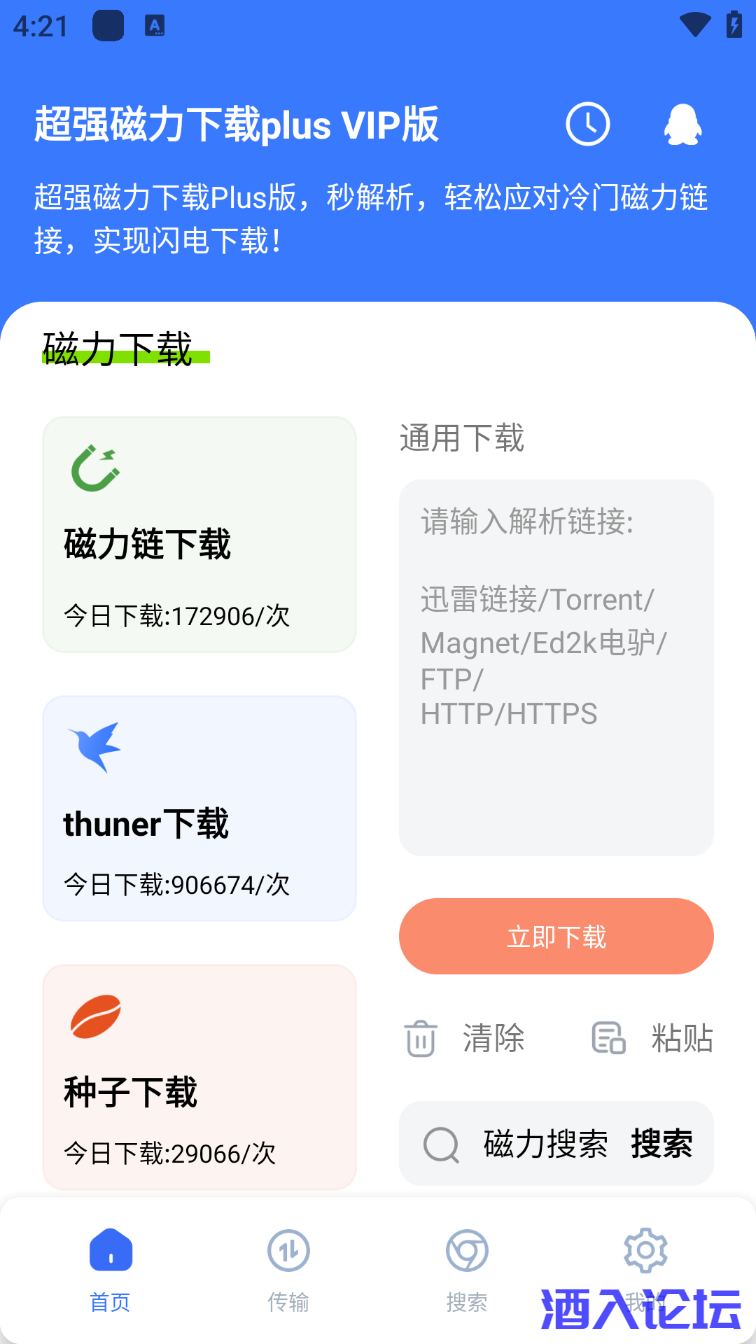Click the link input field under 通用下载
The height and width of the screenshot is (1344, 756).
[x=556, y=668]
